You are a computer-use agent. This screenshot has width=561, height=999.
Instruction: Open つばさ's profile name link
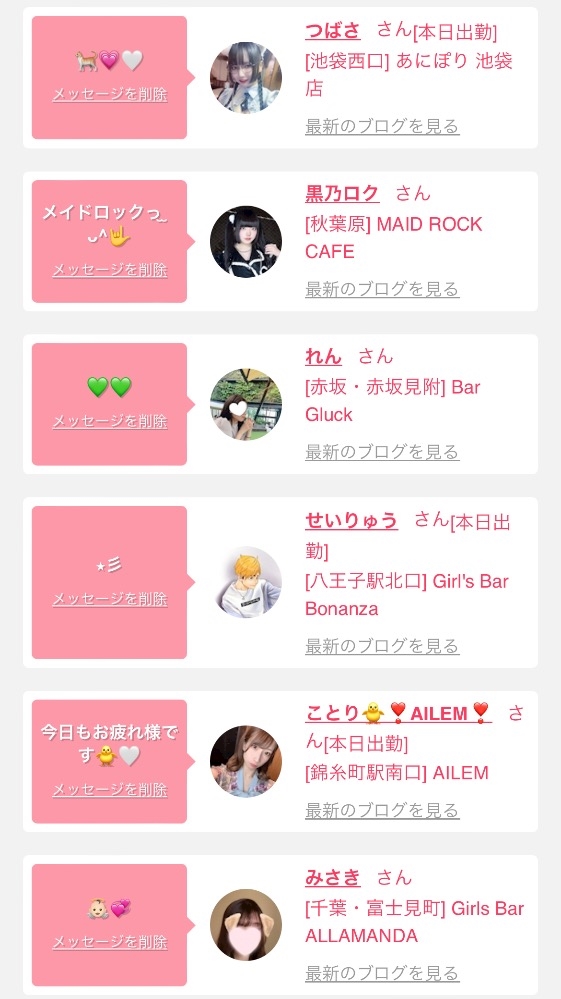click(x=332, y=31)
